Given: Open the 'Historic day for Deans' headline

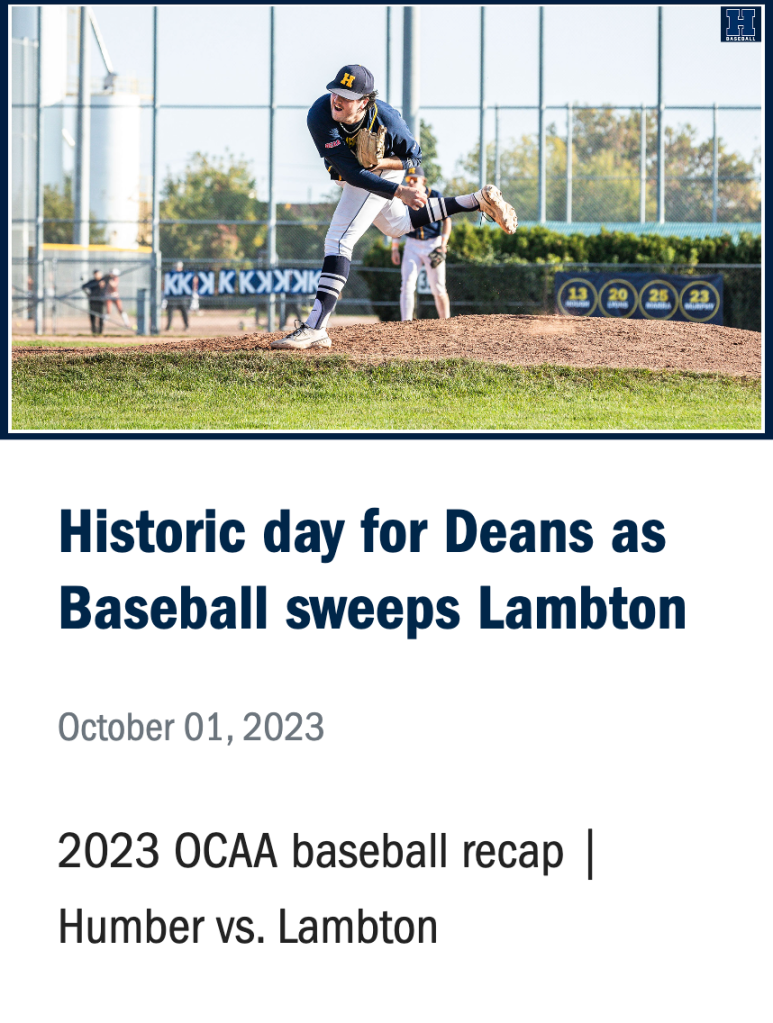Looking at the screenshot, I should click(x=372, y=570).
